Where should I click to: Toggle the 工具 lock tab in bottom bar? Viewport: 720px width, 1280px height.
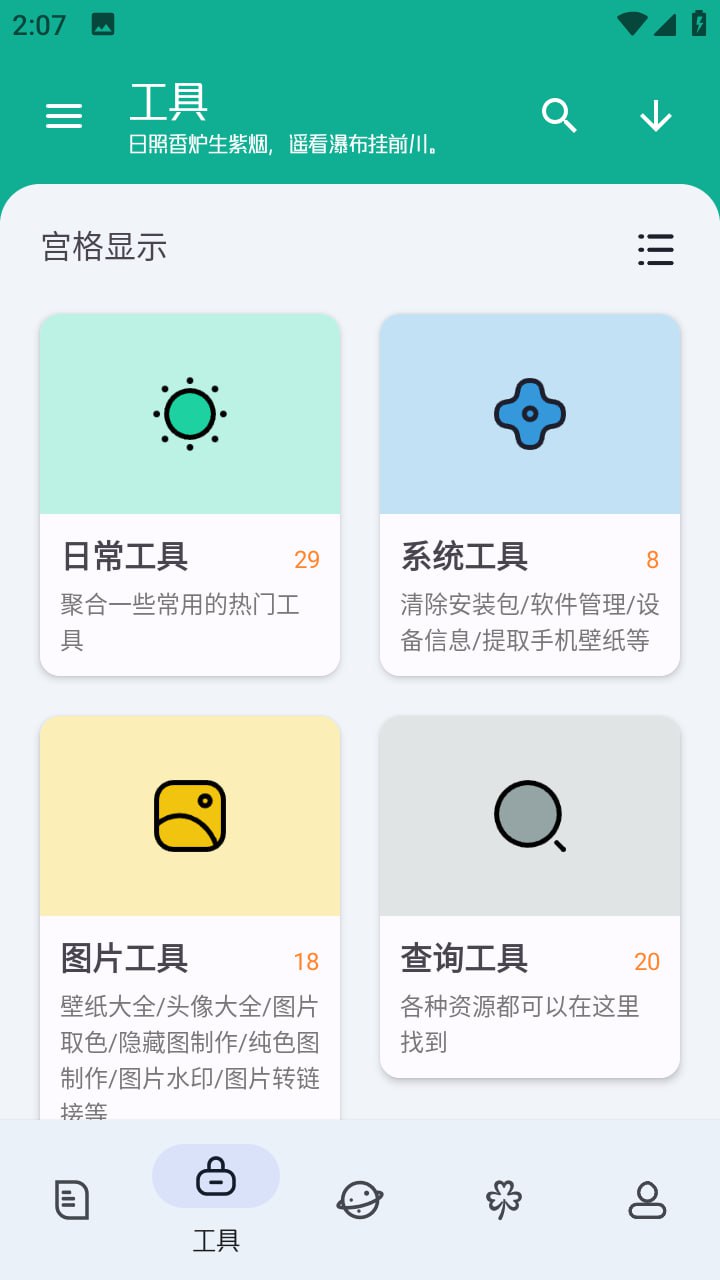216,1176
